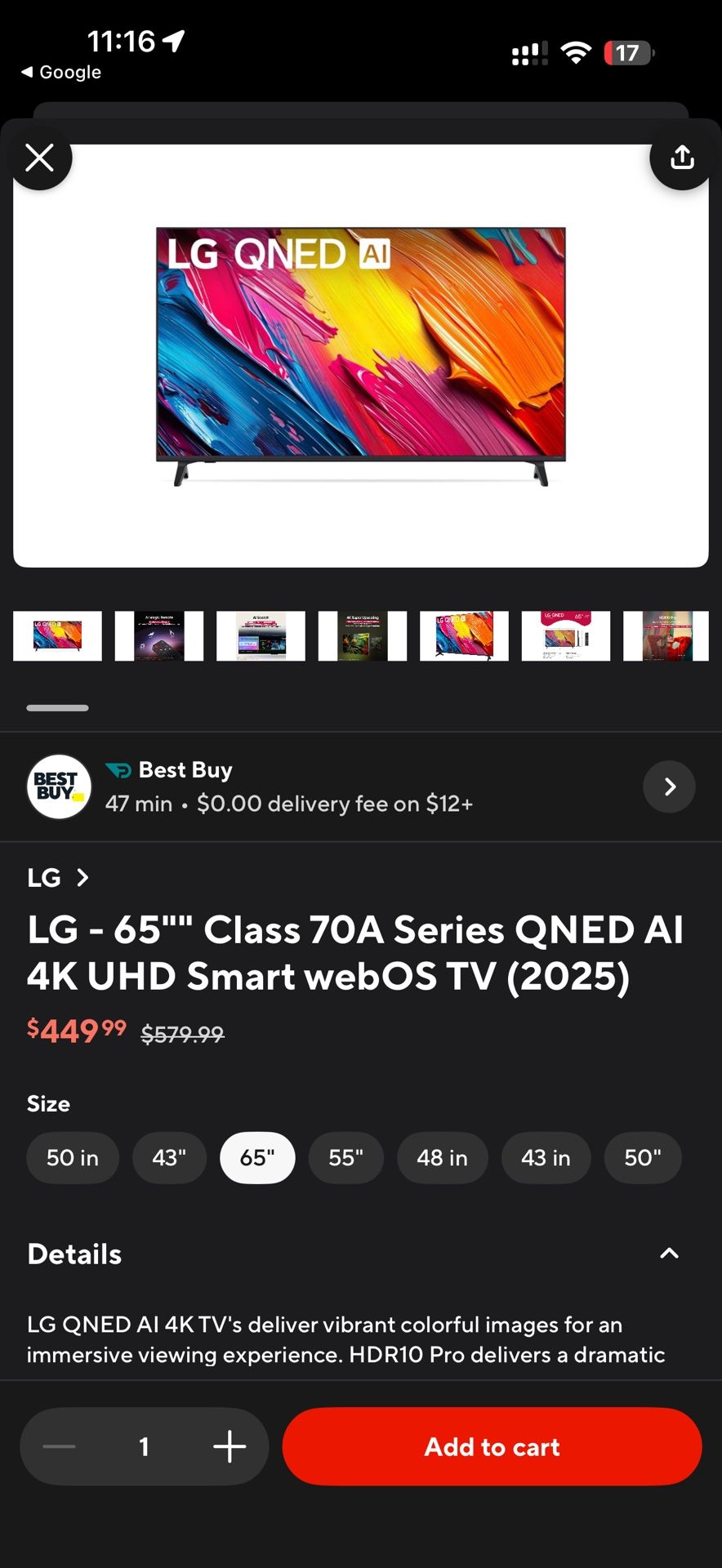Close the product detail view
The width and height of the screenshot is (722, 1568).
click(x=39, y=158)
